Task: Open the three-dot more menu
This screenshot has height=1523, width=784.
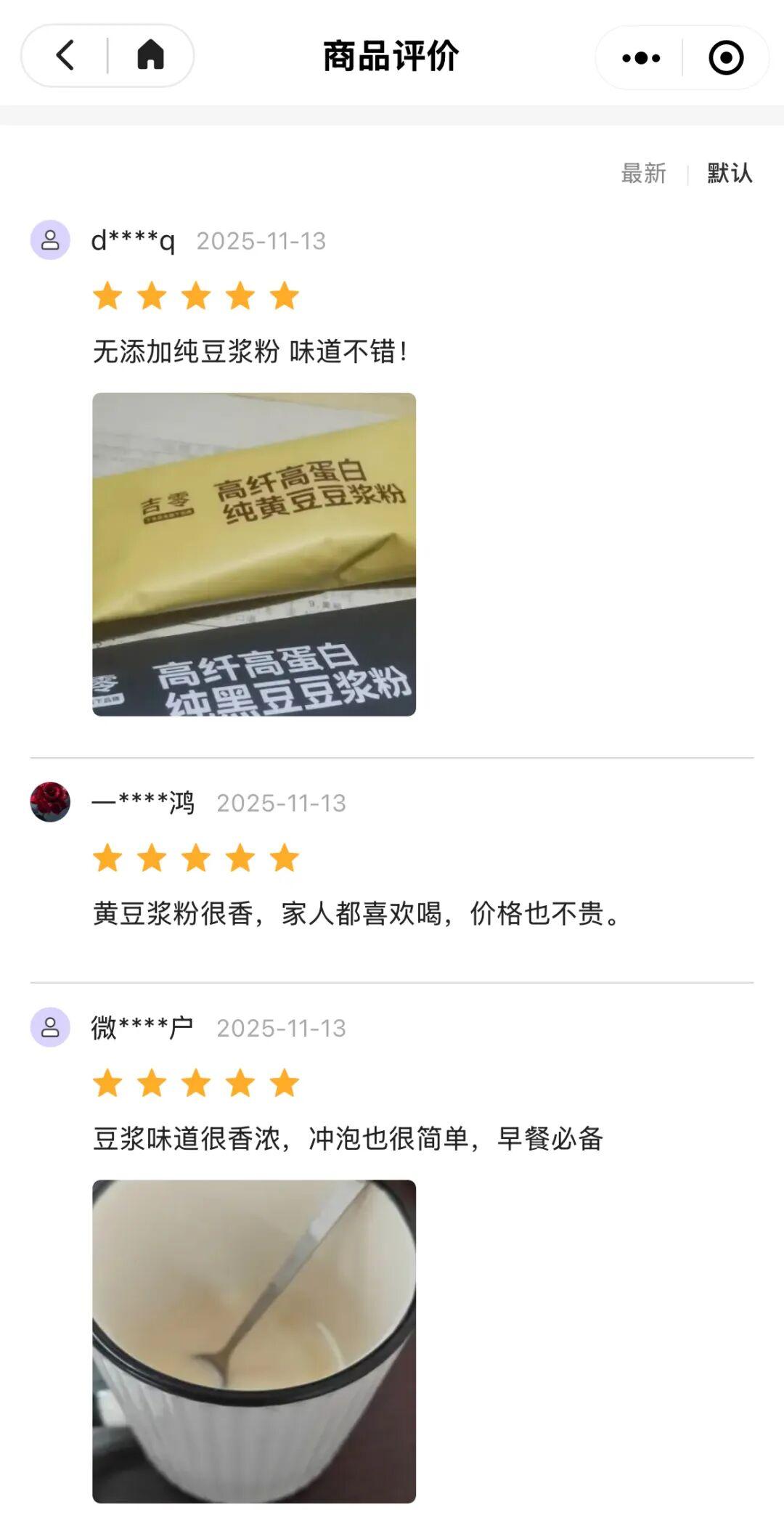Action: point(641,57)
